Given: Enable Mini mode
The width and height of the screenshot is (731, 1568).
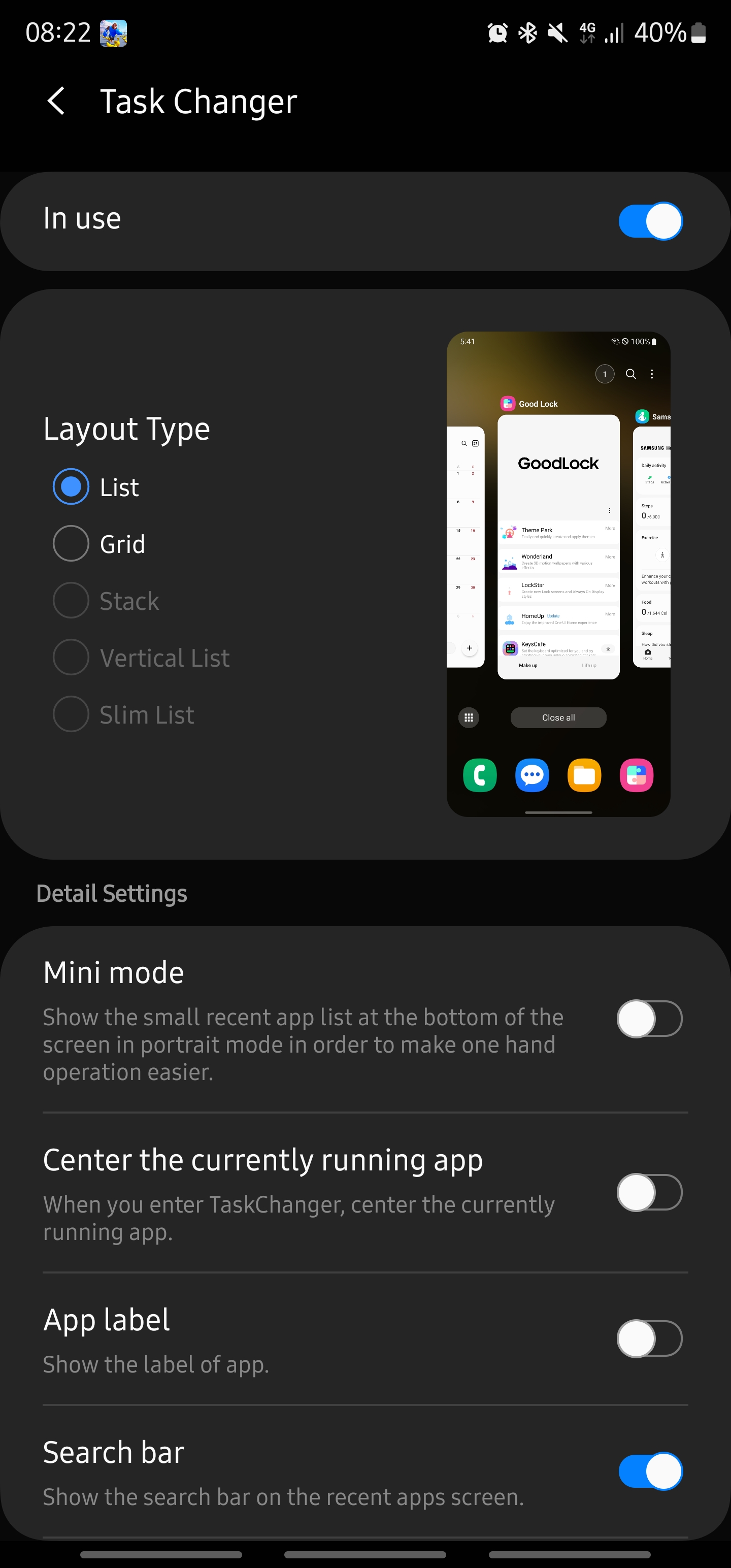Looking at the screenshot, I should (649, 1019).
